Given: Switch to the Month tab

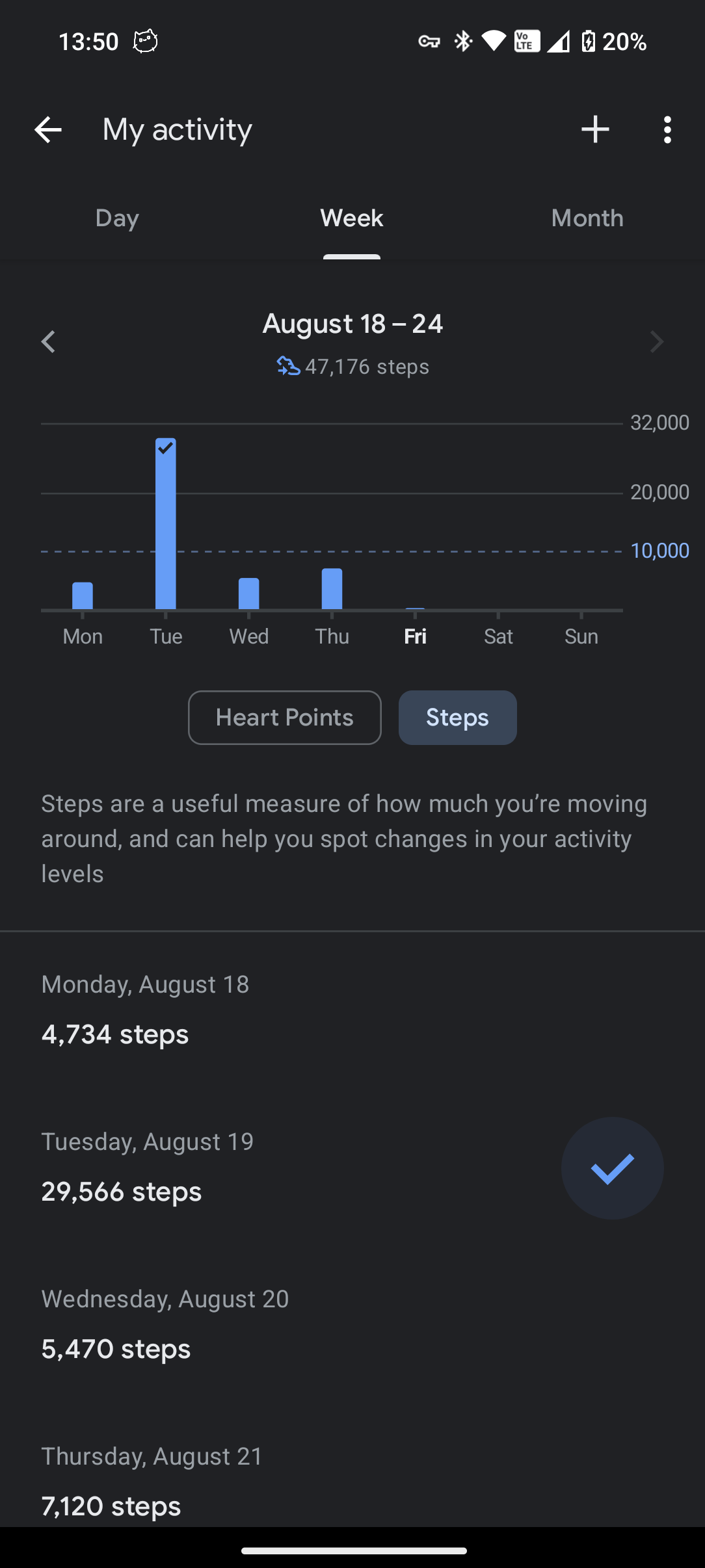Looking at the screenshot, I should 587,218.
